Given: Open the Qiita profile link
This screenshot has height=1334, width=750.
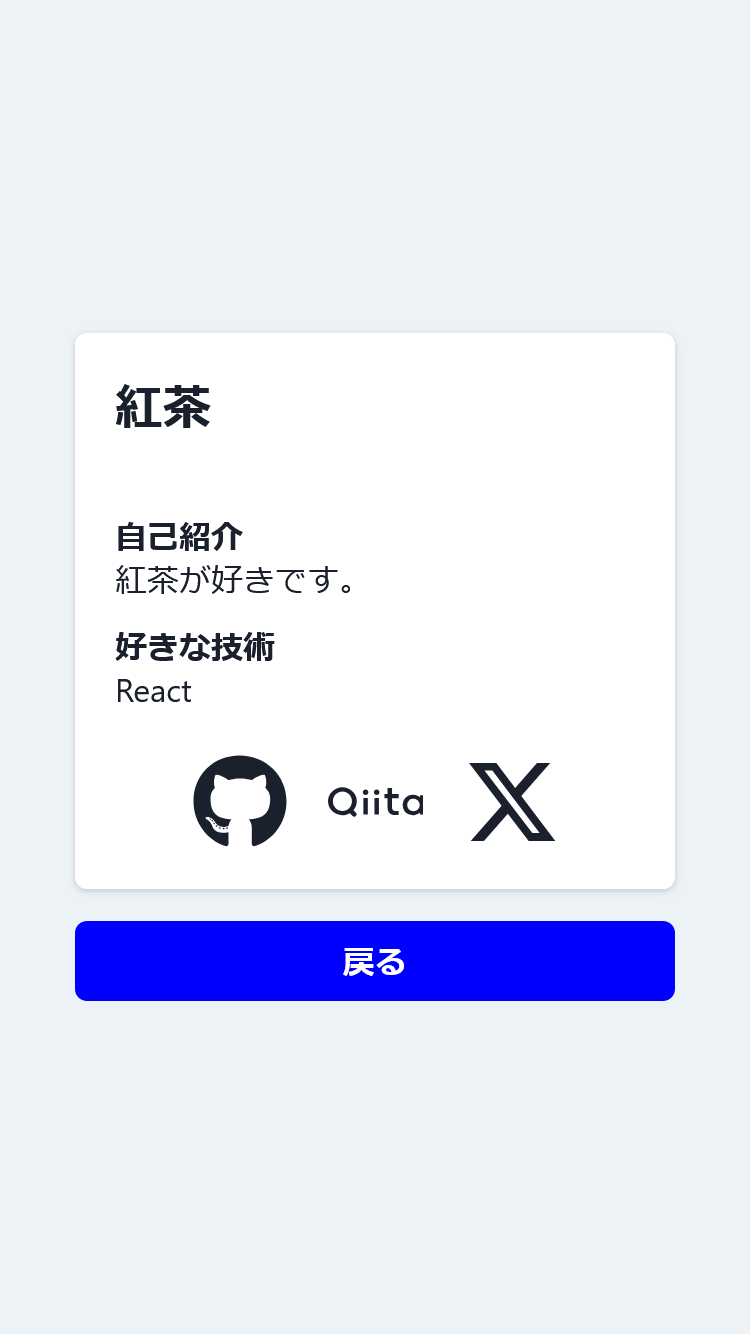Looking at the screenshot, I should pyautogui.click(x=376, y=801).
